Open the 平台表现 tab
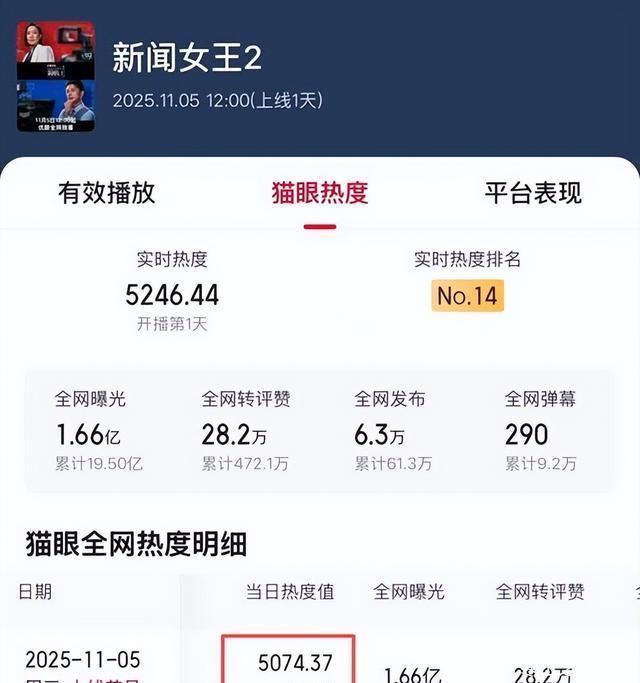The width and height of the screenshot is (640, 683). [x=533, y=193]
